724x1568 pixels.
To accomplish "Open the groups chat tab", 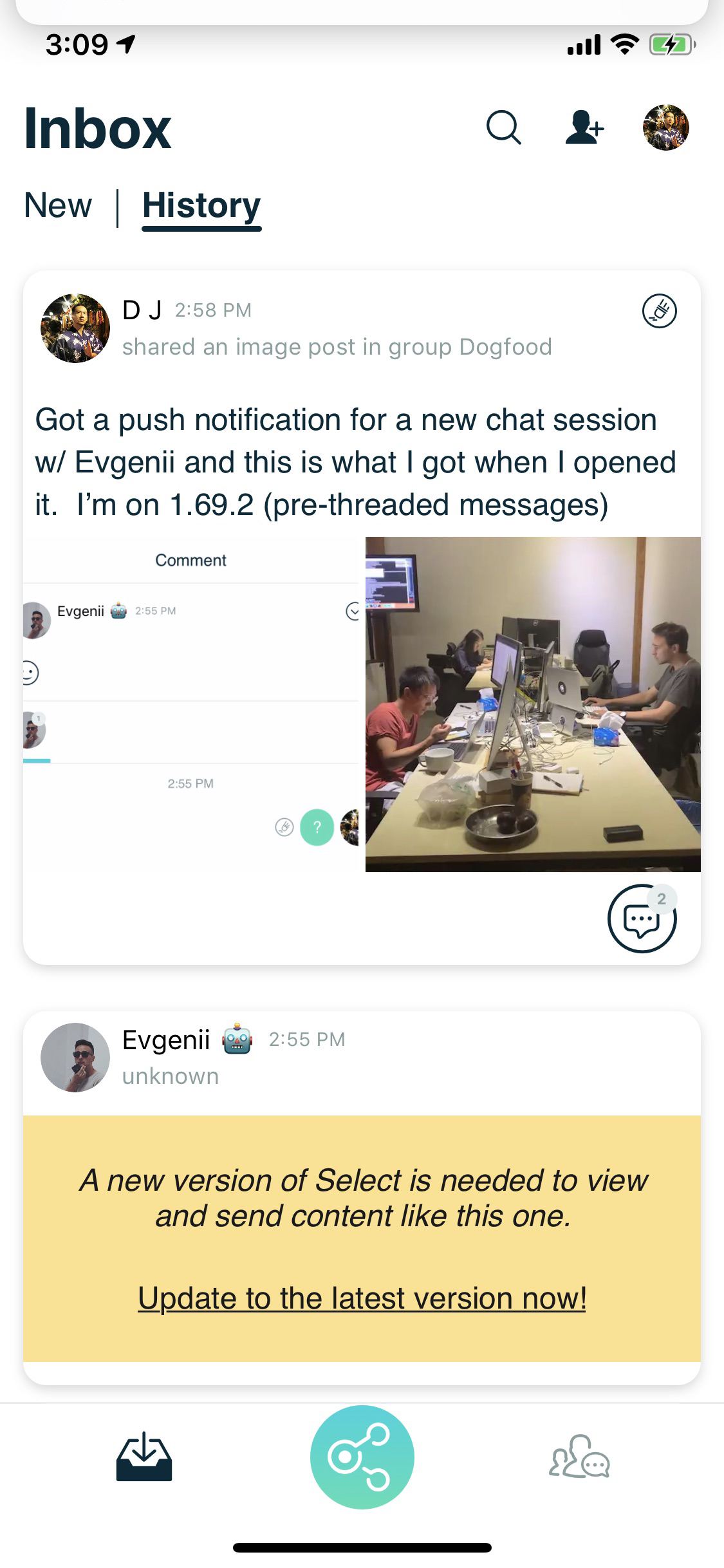I will point(579,1457).
